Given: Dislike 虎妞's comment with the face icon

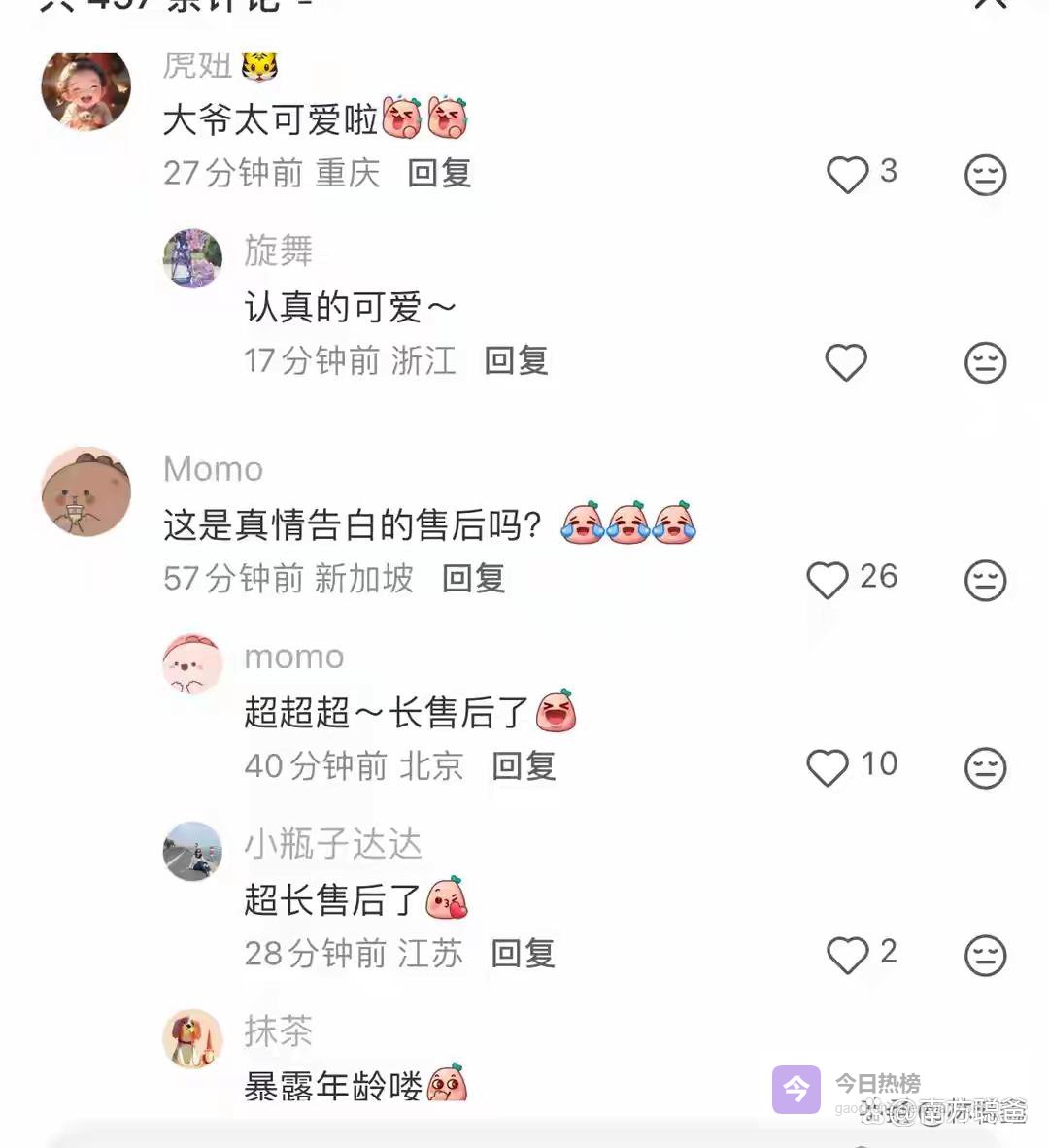Looking at the screenshot, I should pos(985,176).
